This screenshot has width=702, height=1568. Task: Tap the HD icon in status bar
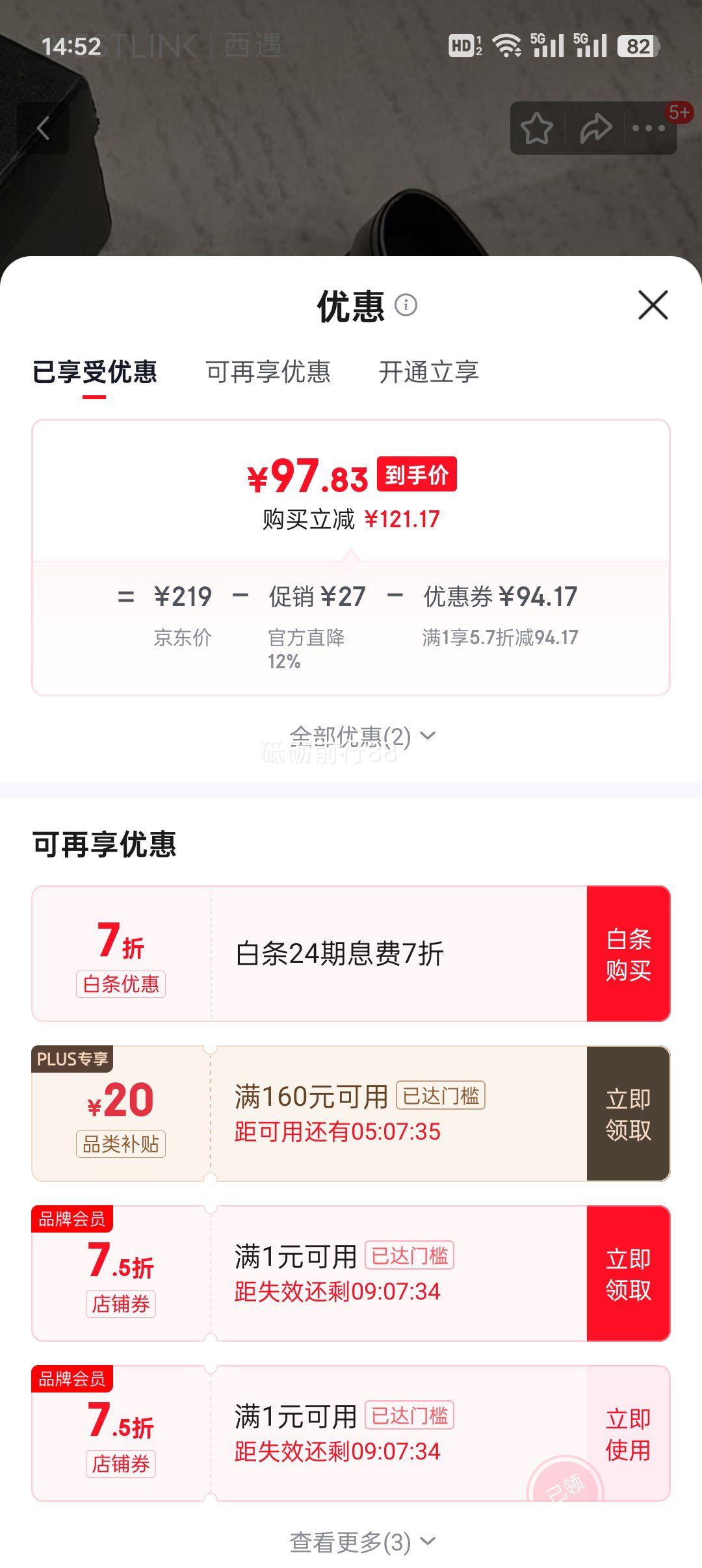[x=461, y=46]
